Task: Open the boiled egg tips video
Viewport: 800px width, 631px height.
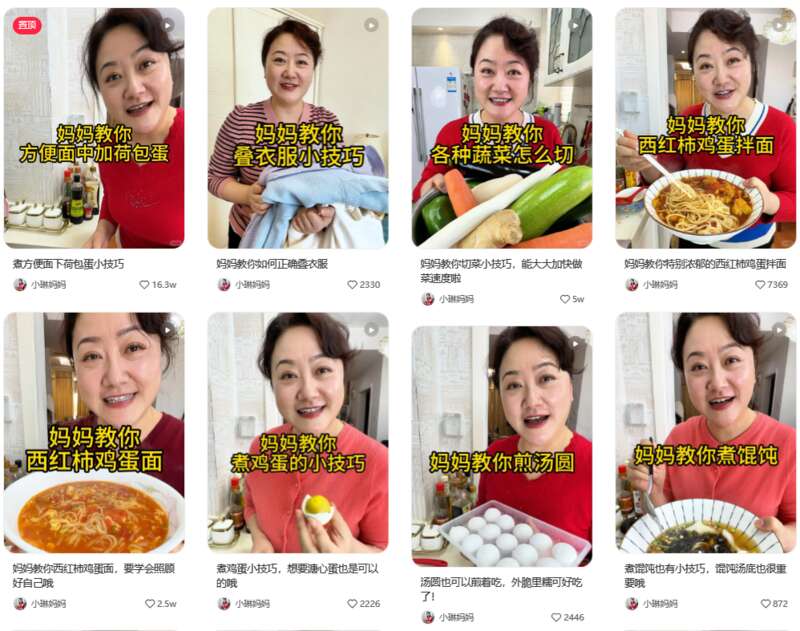Action: click(298, 433)
